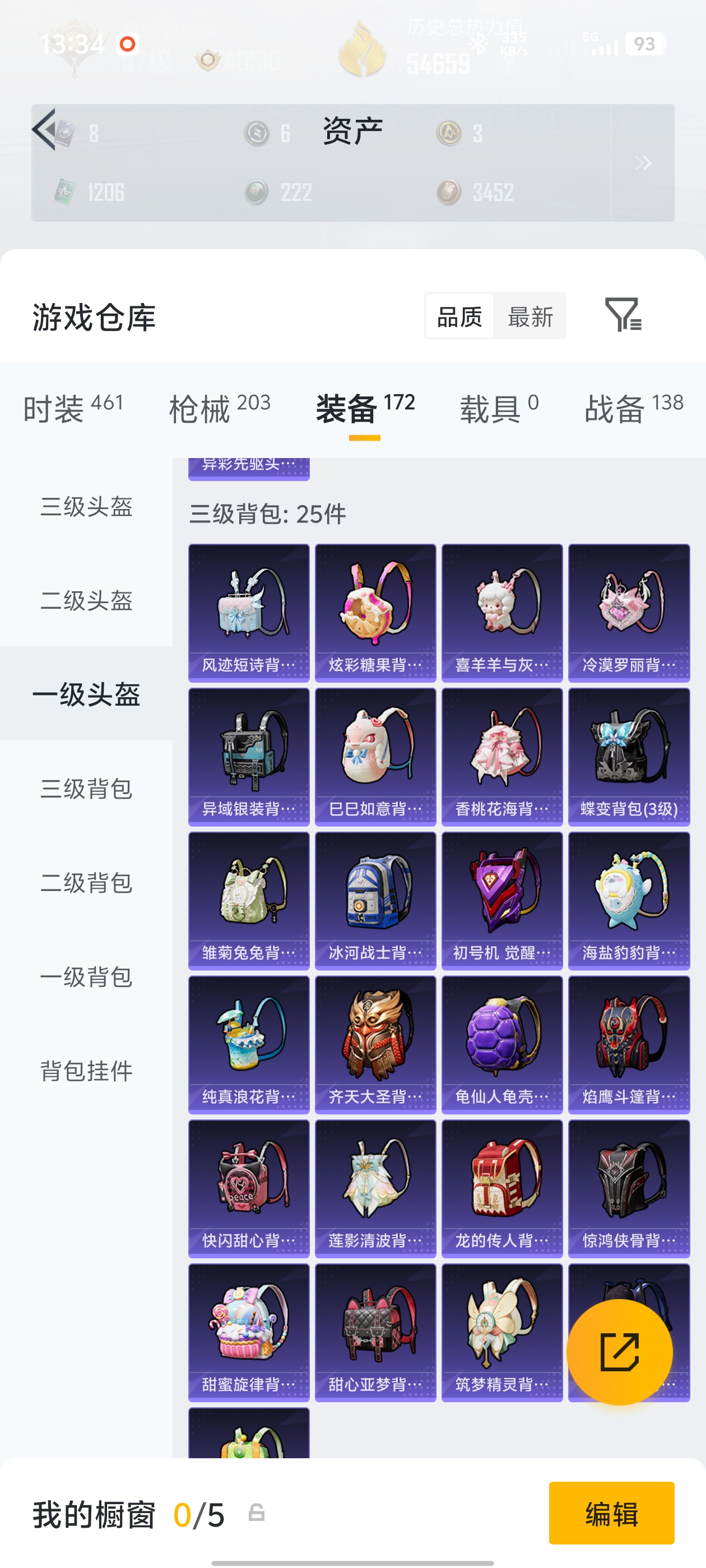706x1568 pixels.
Task: Stop screen recording via red status bar icon
Action: point(127,42)
